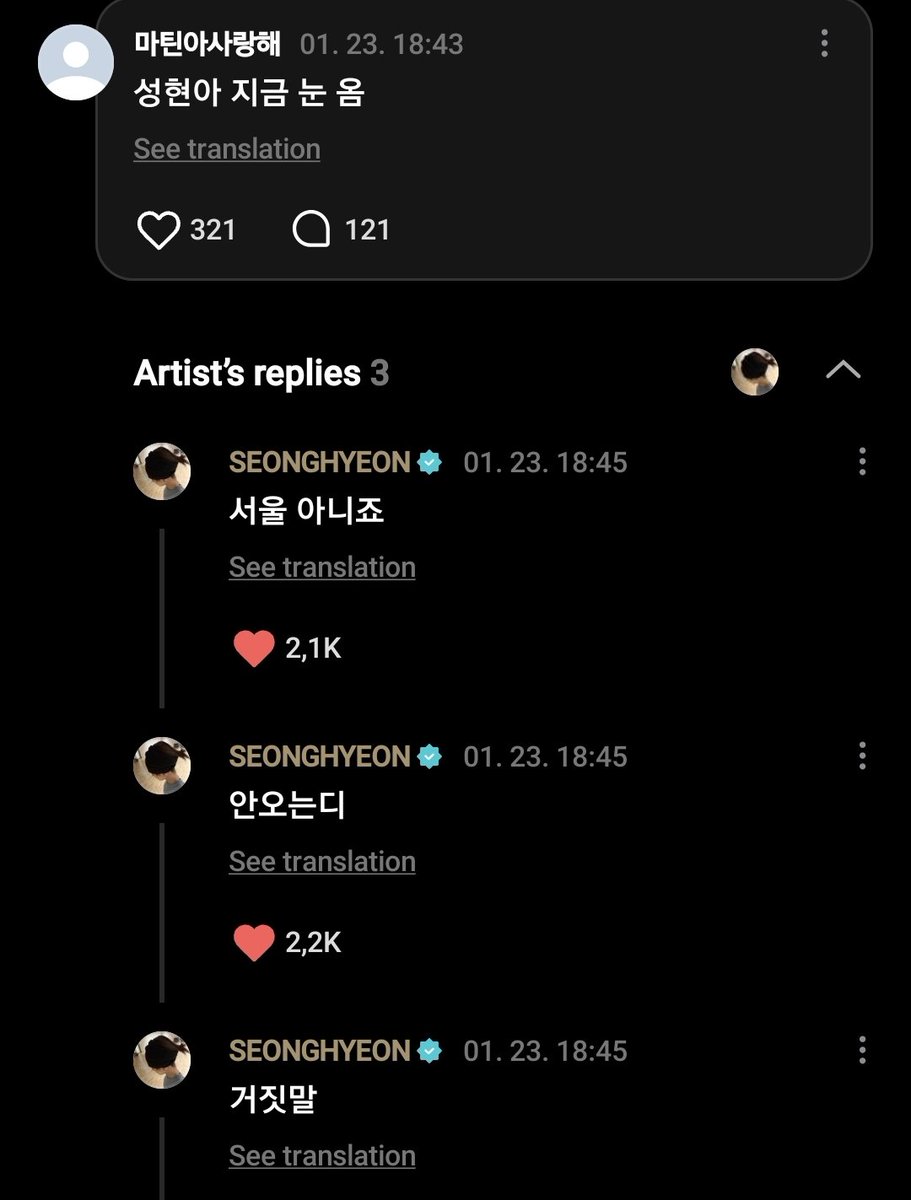This screenshot has width=911, height=1200.
Task: See translation of 안오는디
Action: [322, 861]
